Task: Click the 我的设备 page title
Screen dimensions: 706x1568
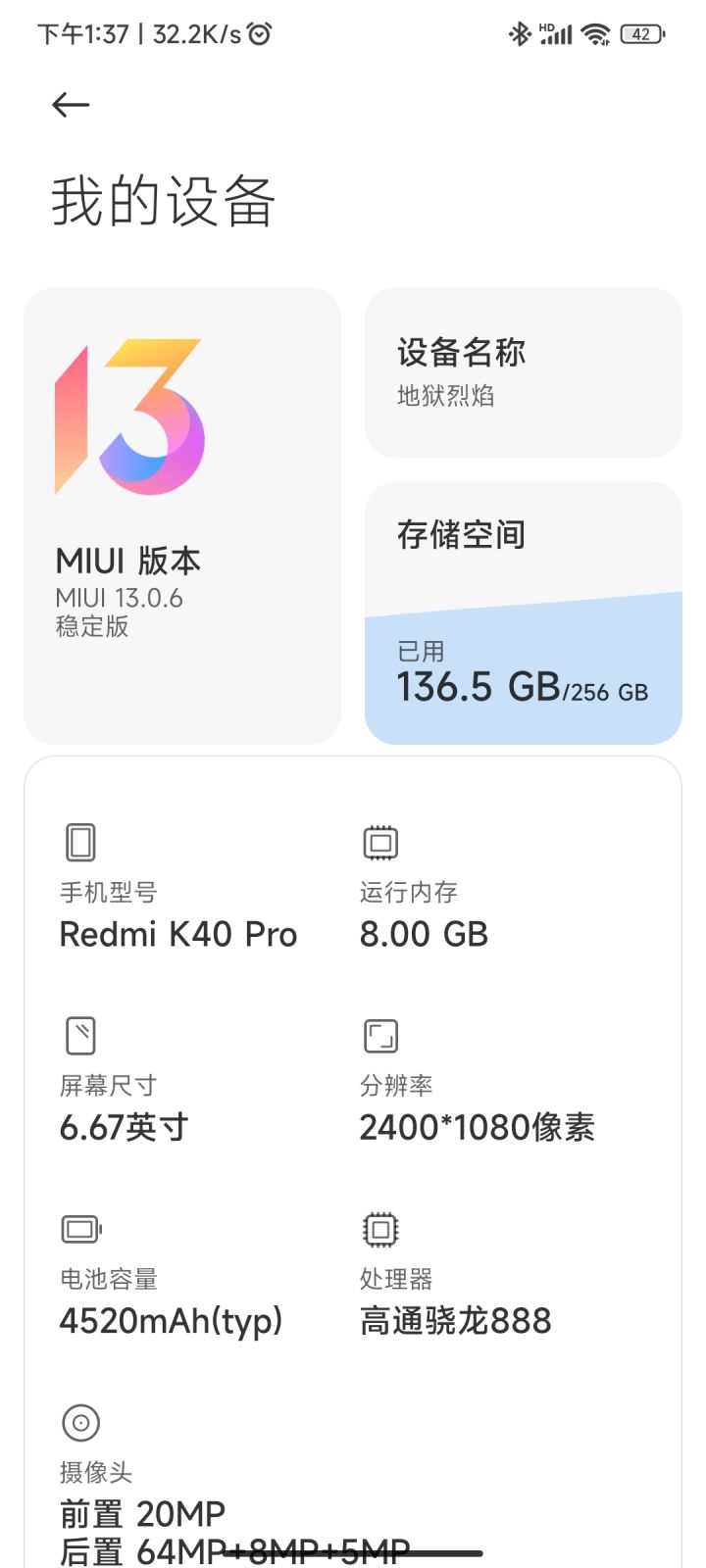Action: point(165,198)
